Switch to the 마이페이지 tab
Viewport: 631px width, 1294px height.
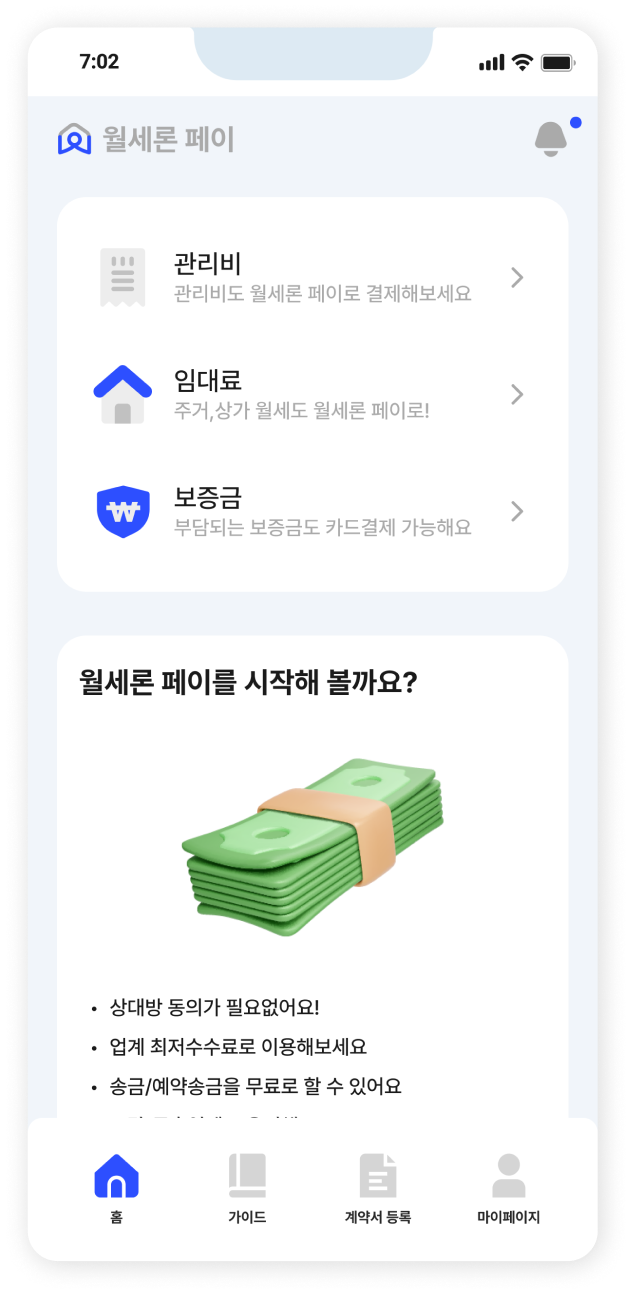click(508, 1188)
